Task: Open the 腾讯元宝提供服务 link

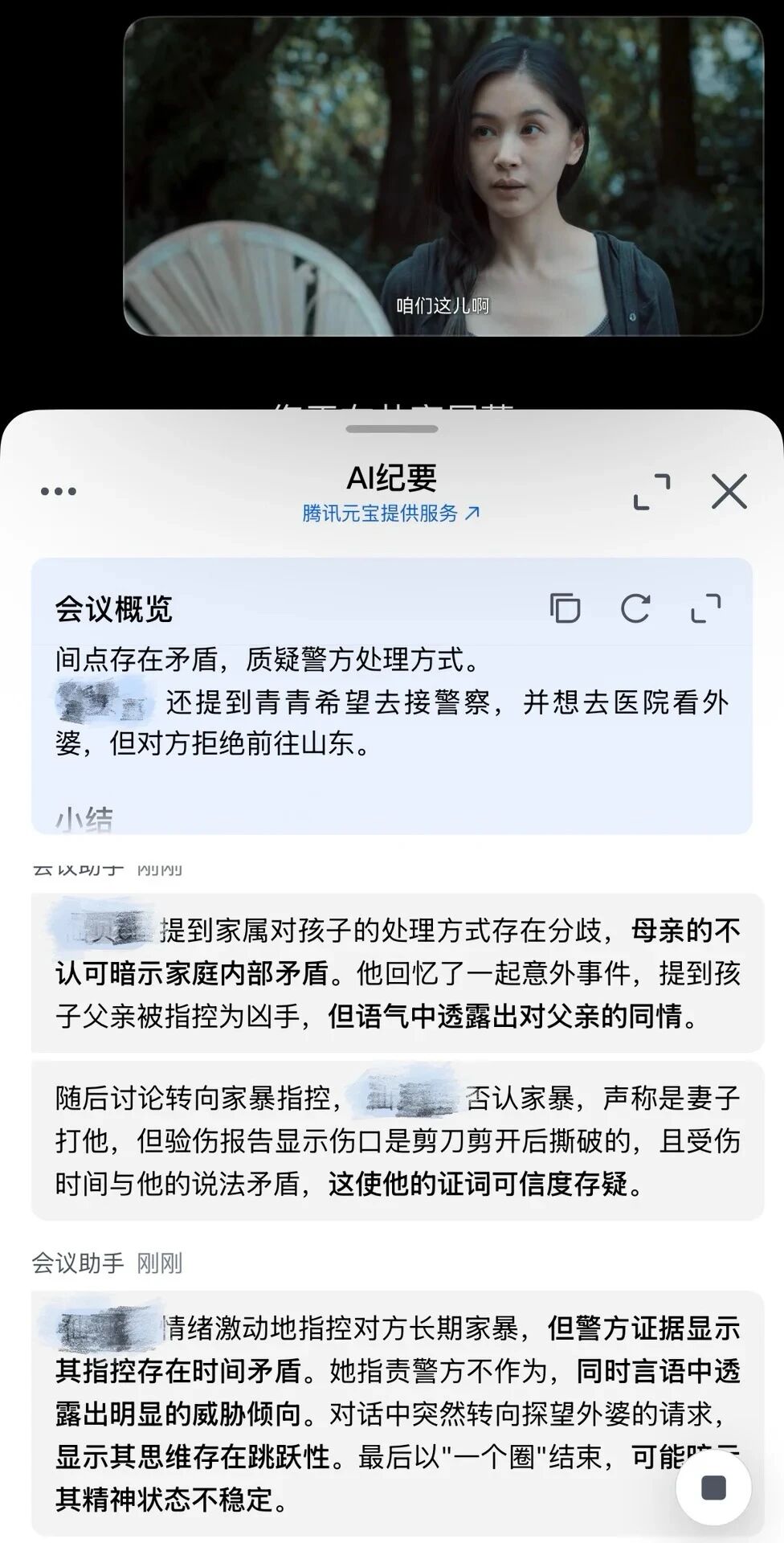Action: coord(391,513)
